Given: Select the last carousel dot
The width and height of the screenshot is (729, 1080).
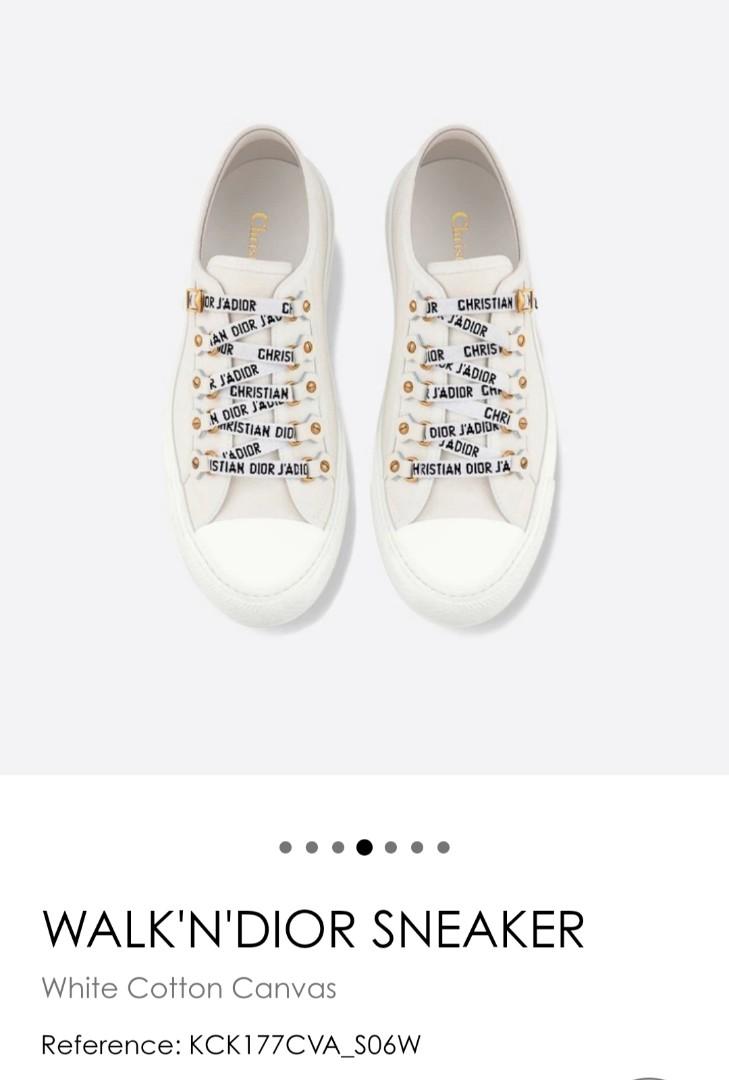Looking at the screenshot, I should point(441,847).
